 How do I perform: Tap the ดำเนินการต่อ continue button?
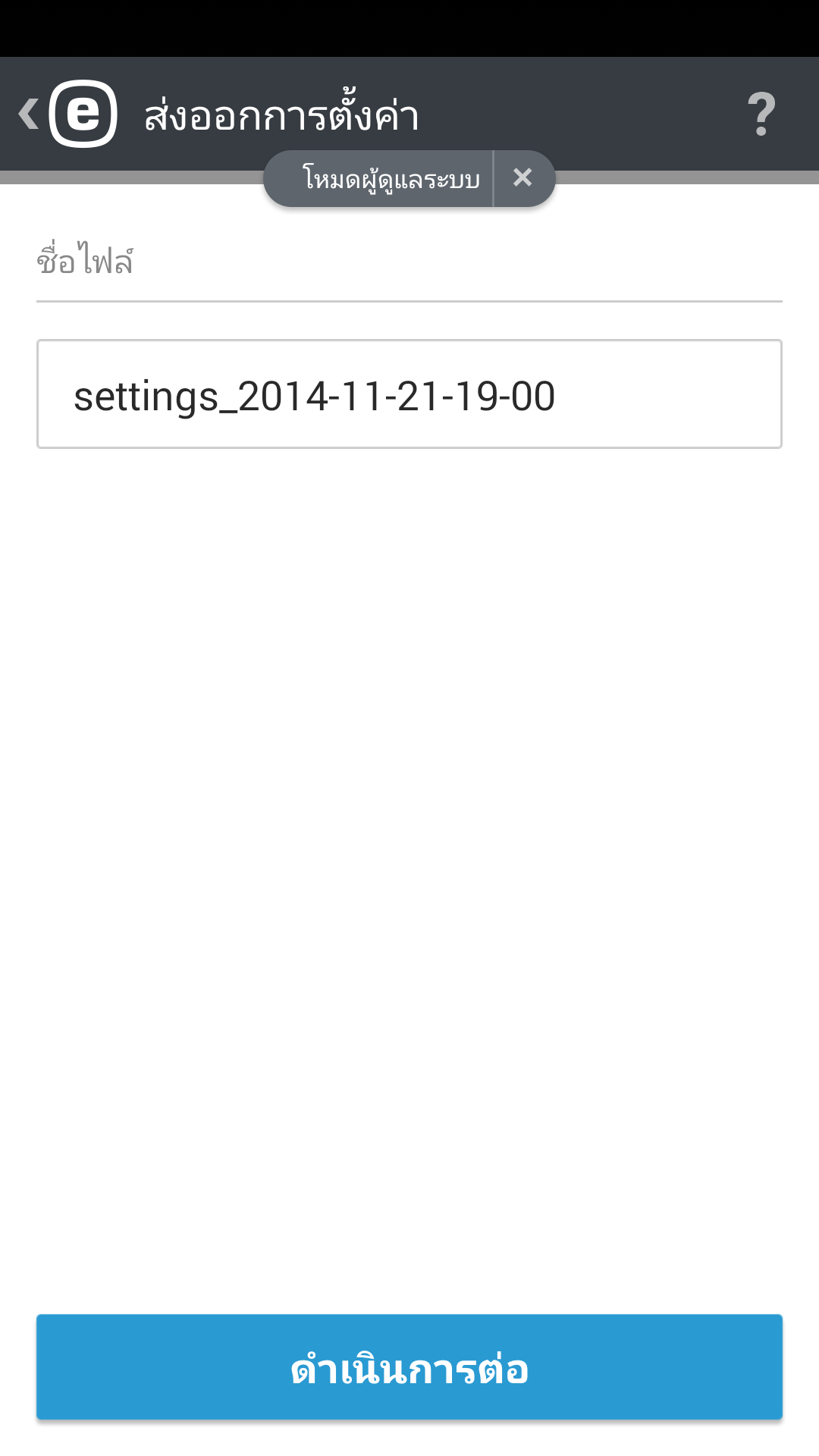[x=409, y=1367]
